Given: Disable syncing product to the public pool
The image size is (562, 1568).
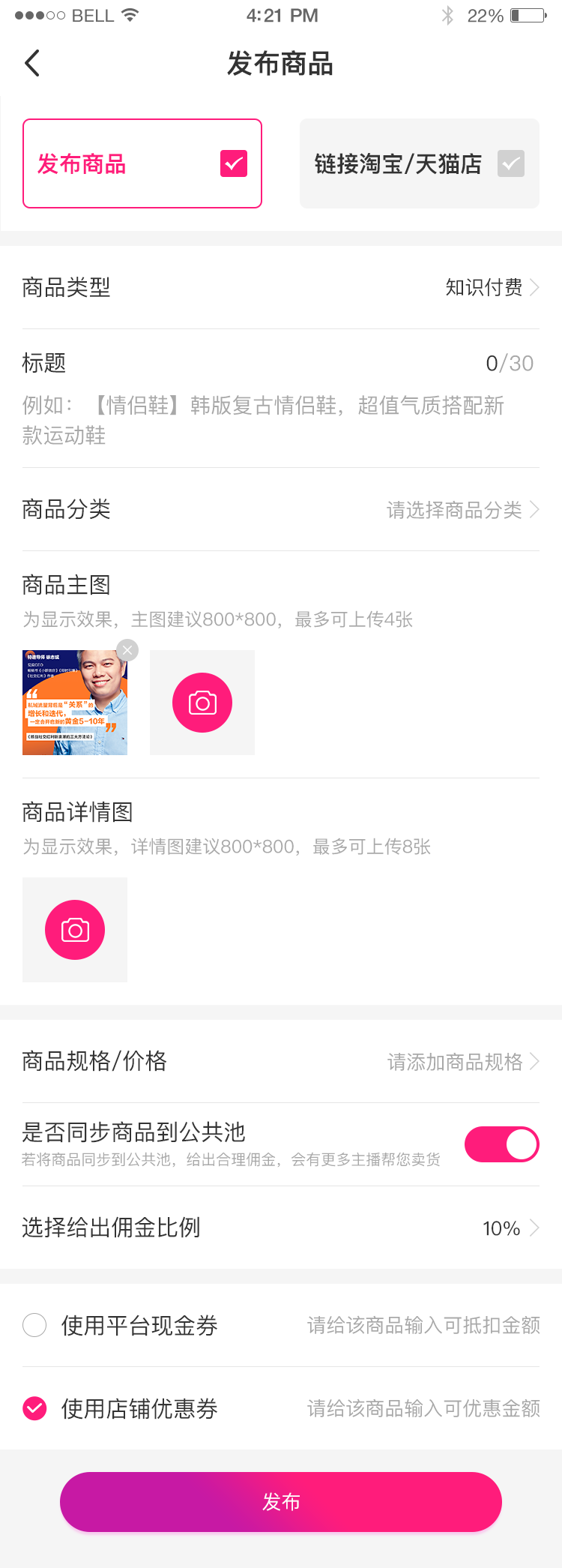Looking at the screenshot, I should pos(501,1144).
